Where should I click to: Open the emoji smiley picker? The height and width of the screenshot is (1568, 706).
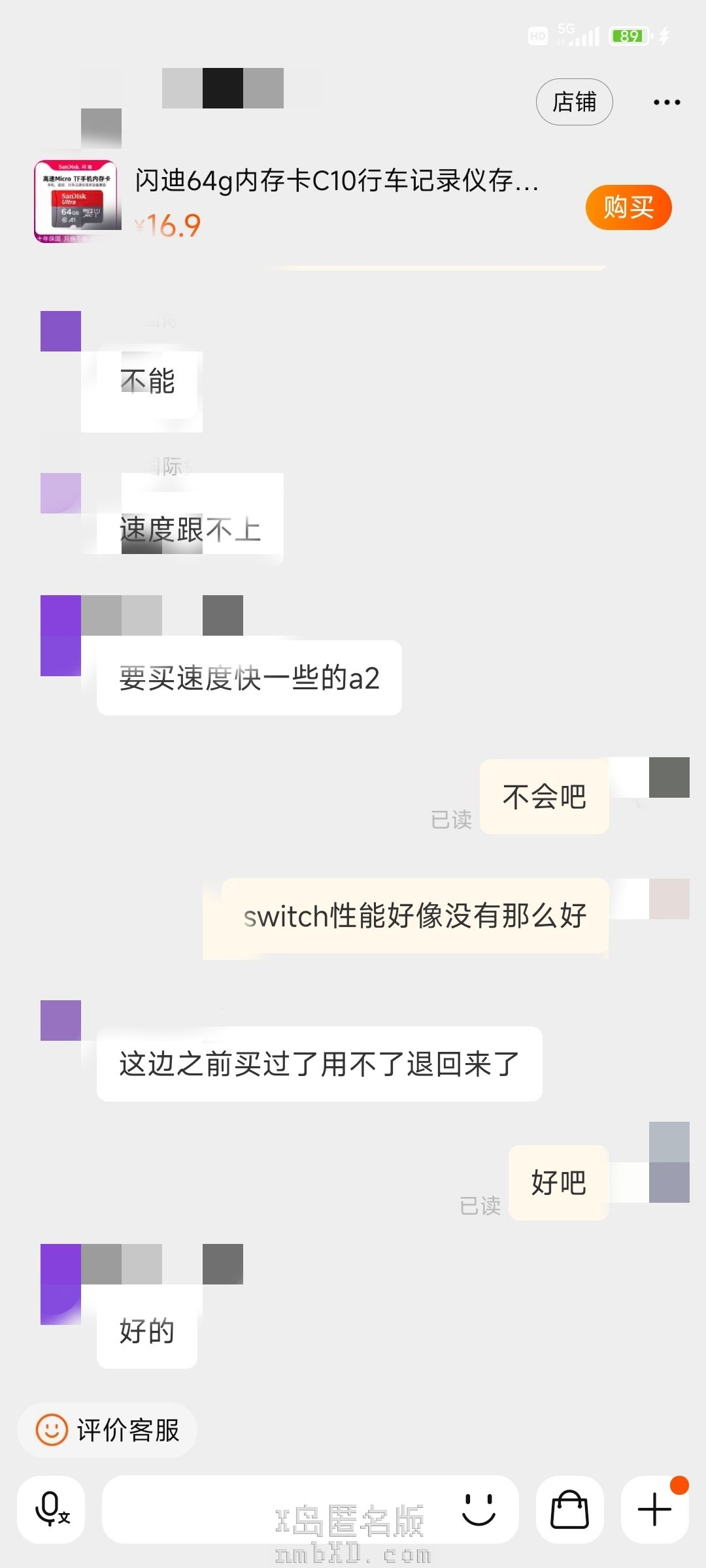point(479,1510)
